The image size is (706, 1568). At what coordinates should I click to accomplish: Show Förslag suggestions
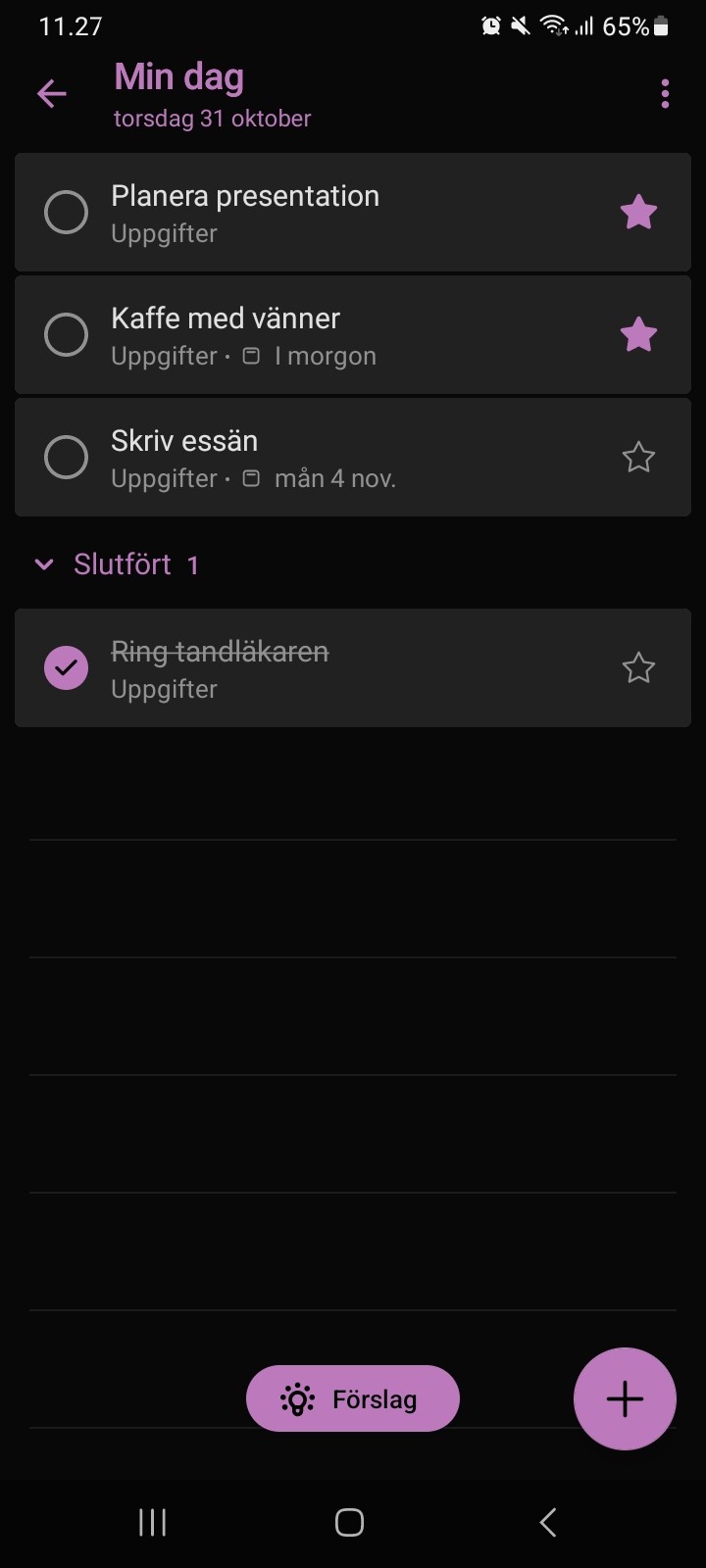[353, 1398]
